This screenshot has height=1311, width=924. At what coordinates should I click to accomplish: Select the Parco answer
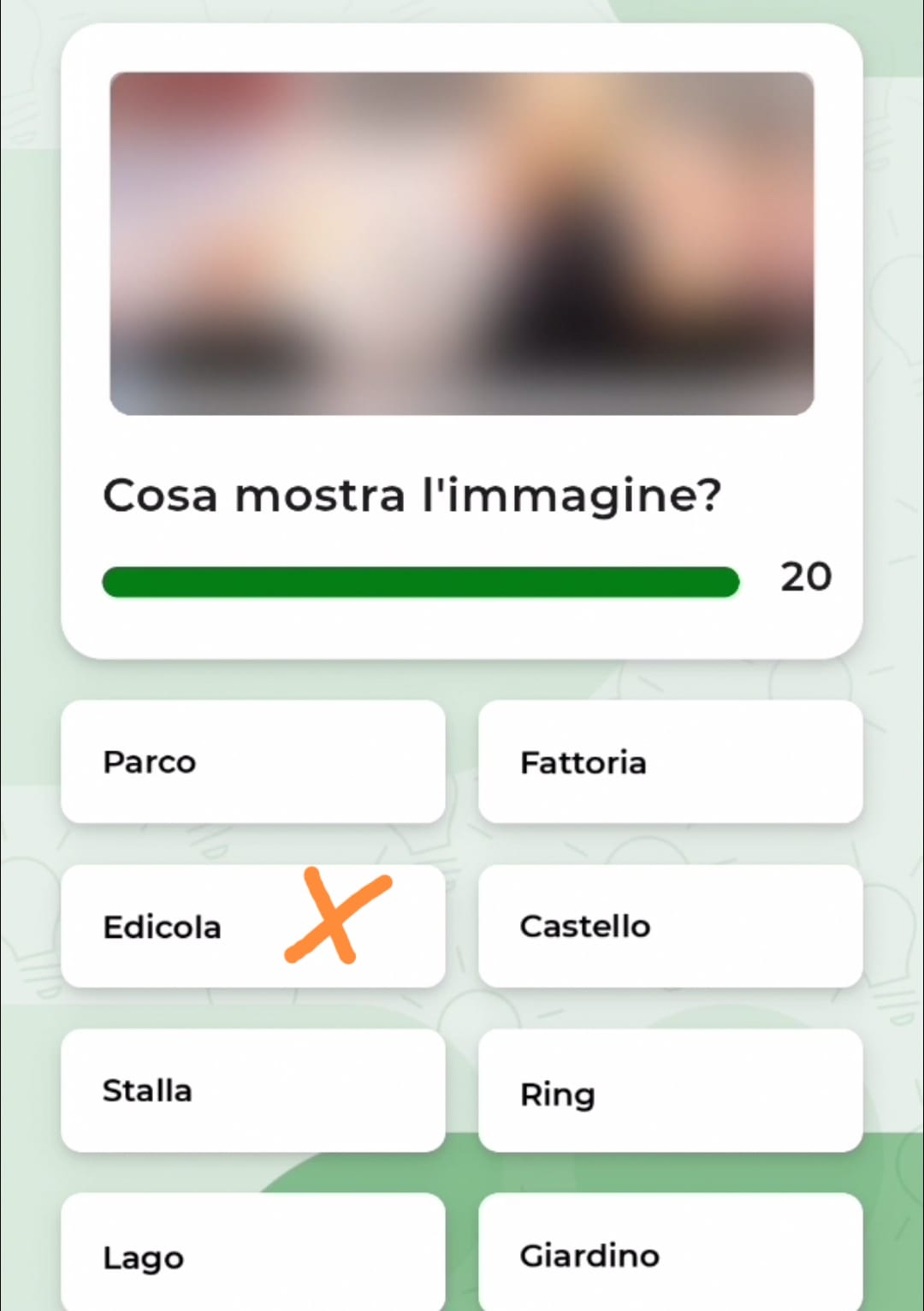[x=252, y=762]
